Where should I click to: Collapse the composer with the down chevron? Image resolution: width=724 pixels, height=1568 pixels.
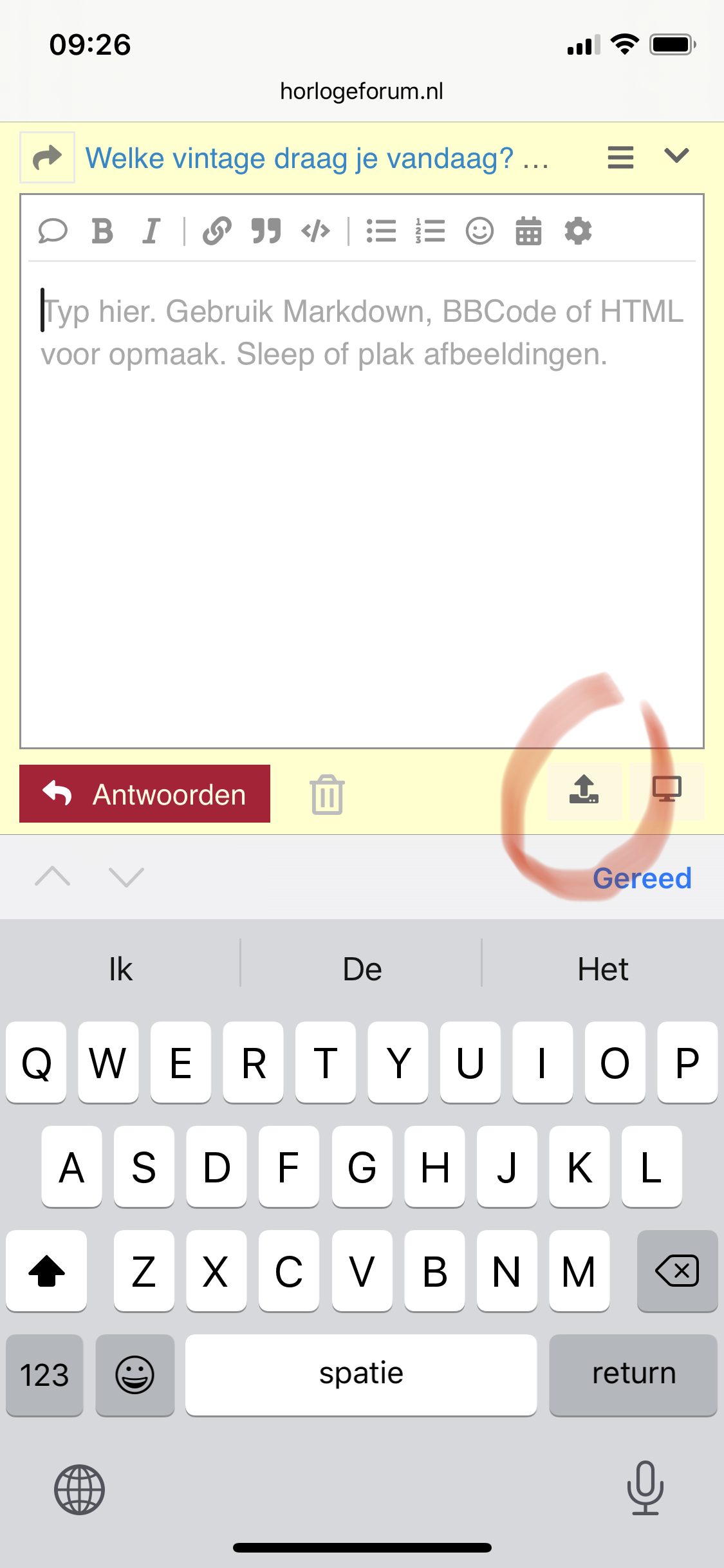click(676, 156)
